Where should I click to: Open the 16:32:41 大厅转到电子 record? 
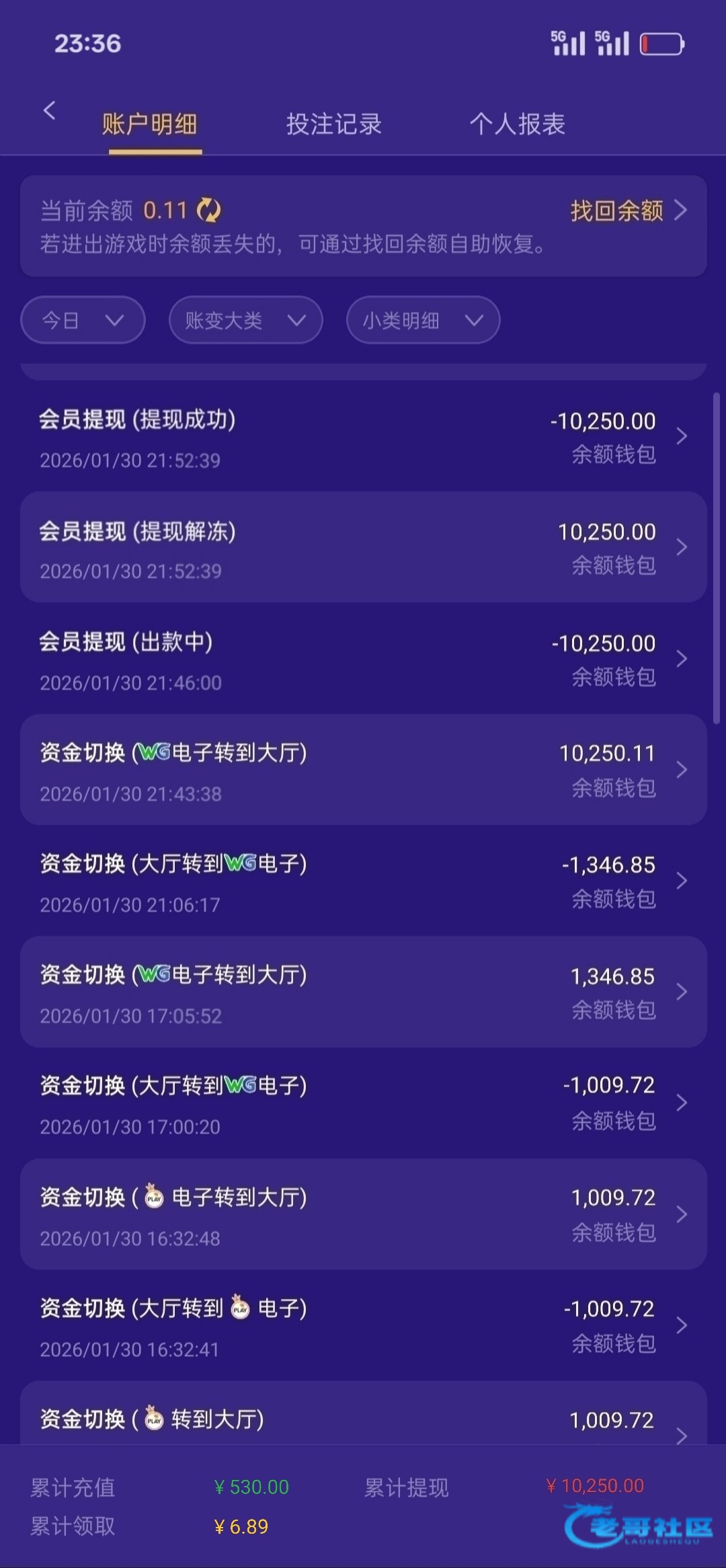coord(363,1326)
